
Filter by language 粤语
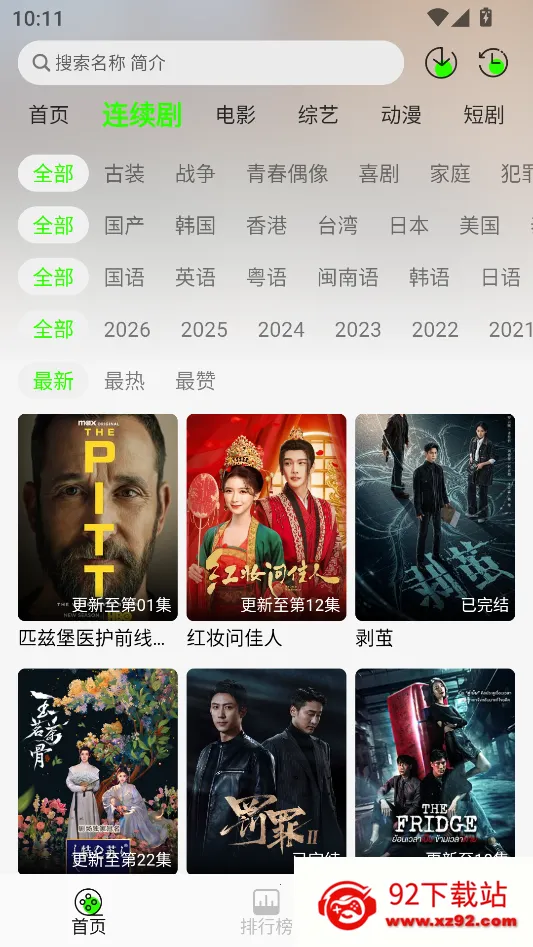point(267,277)
